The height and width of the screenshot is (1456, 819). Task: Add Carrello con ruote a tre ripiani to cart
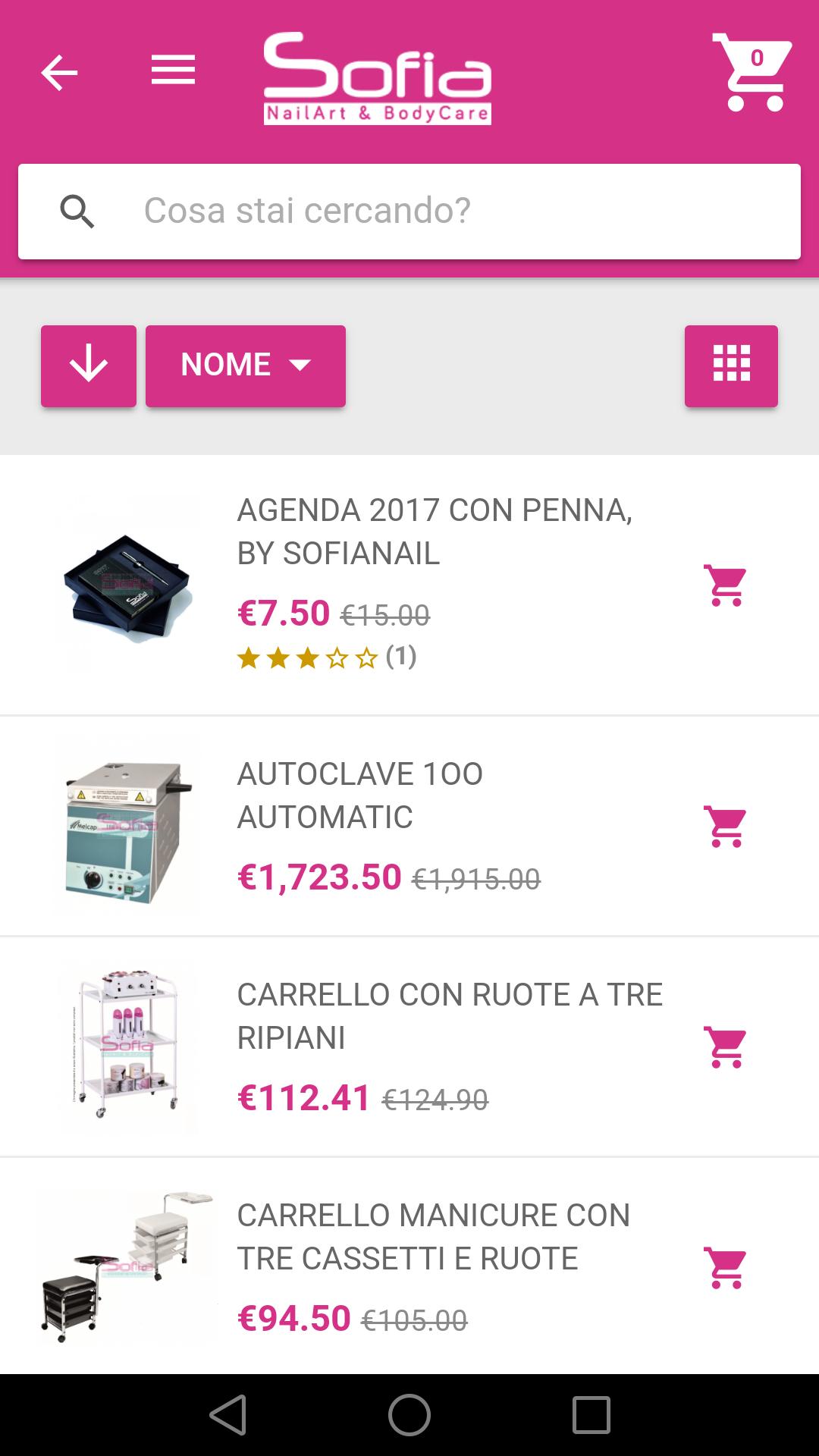coord(726,1046)
